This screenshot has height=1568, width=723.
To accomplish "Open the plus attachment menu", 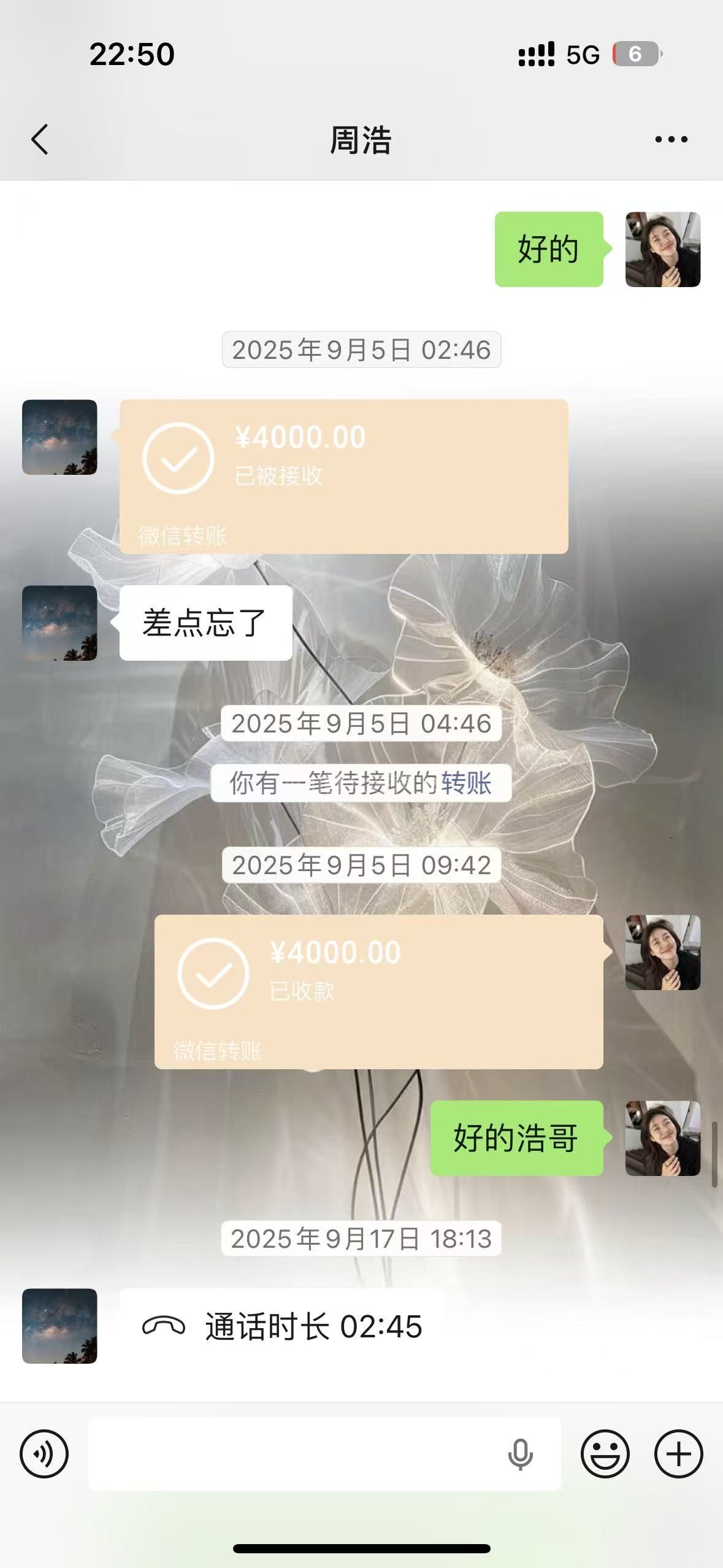I will click(678, 1454).
